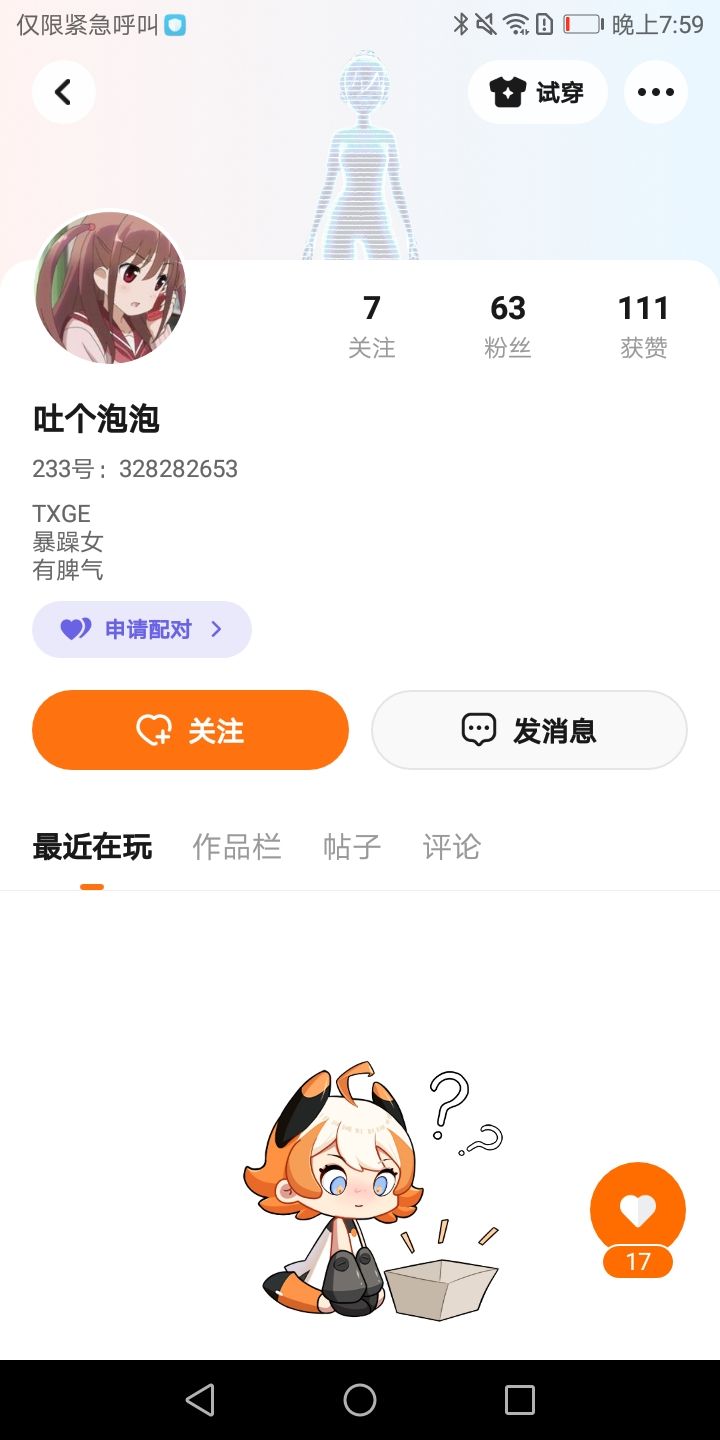Switch to the 帖子 tab
The image size is (720, 1440).
coord(352,847)
